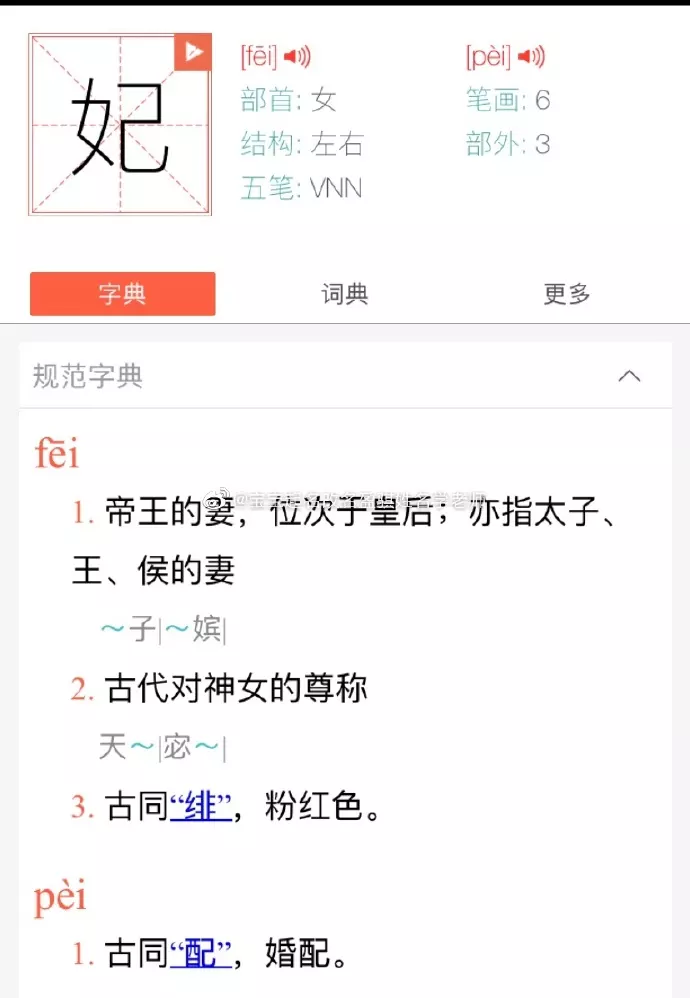Screen dimensions: 690x998
Task: Open the linked character 配
Action: (x=201, y=955)
